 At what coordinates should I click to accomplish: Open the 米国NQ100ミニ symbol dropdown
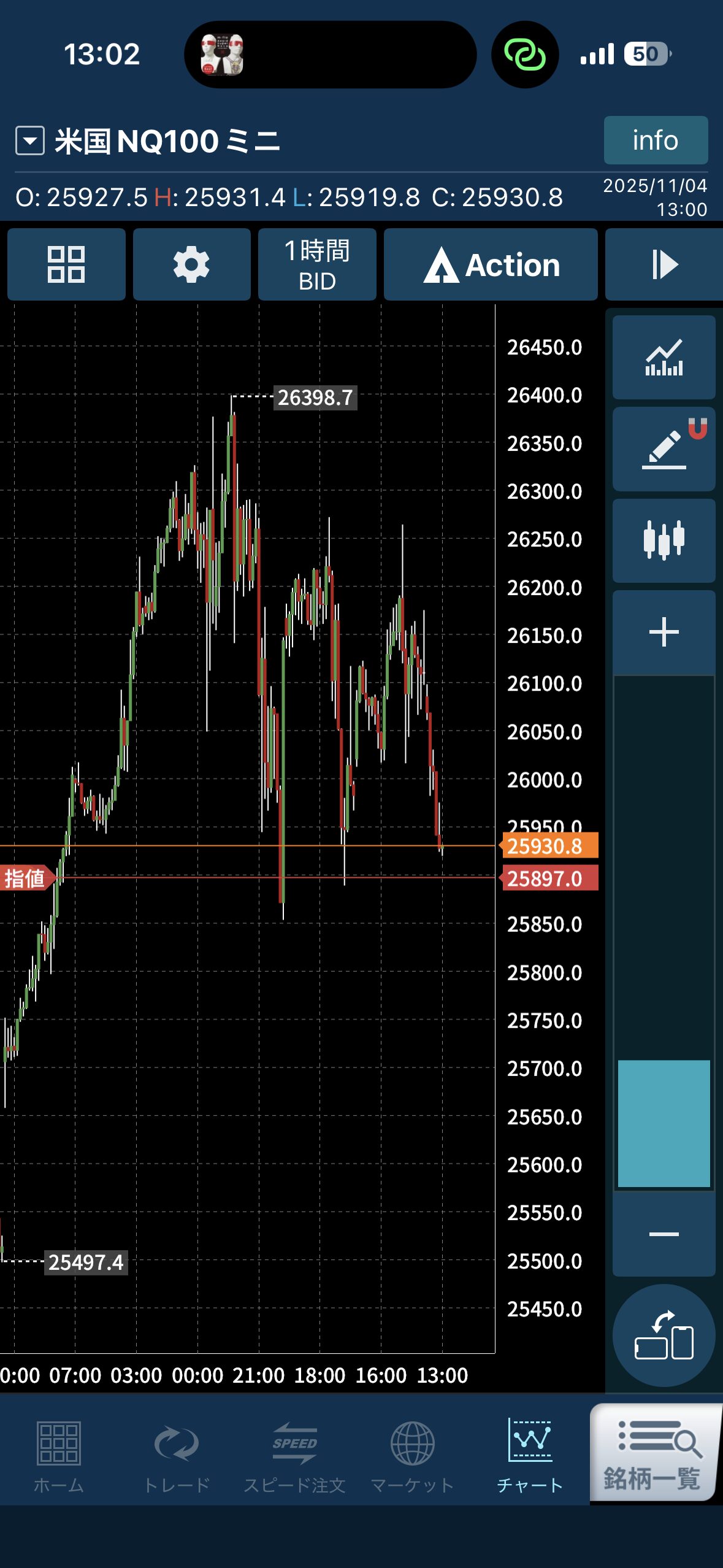click(30, 140)
